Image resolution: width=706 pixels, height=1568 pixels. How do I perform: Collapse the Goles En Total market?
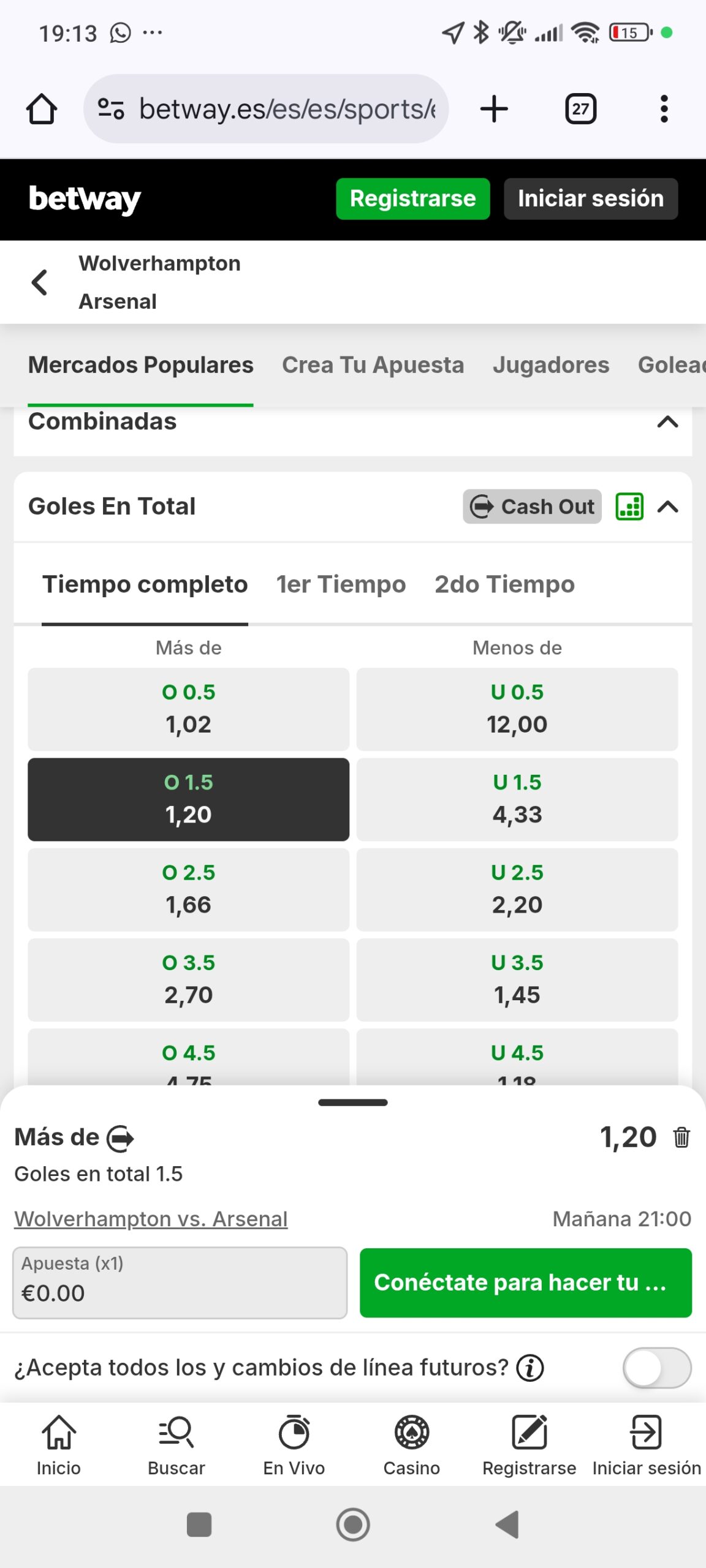668,507
